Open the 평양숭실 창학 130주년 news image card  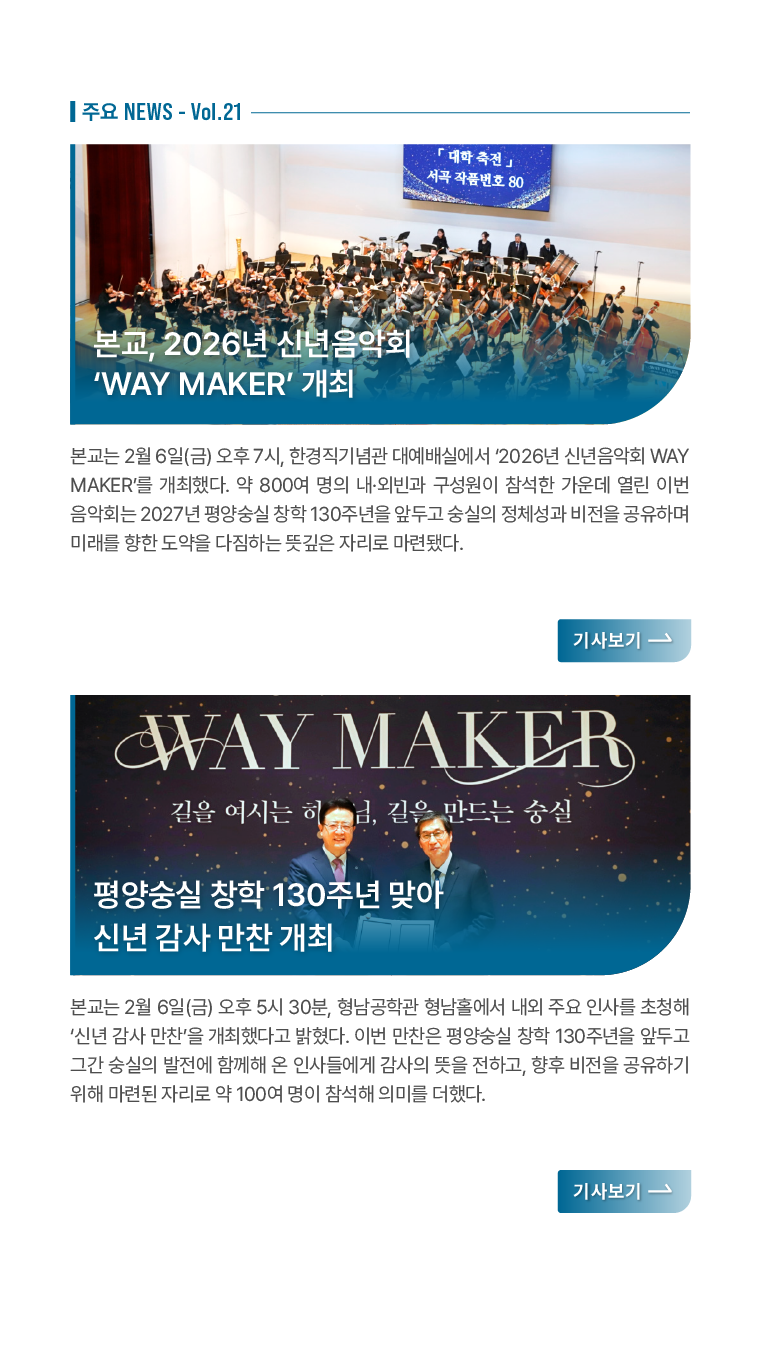[x=380, y=834]
